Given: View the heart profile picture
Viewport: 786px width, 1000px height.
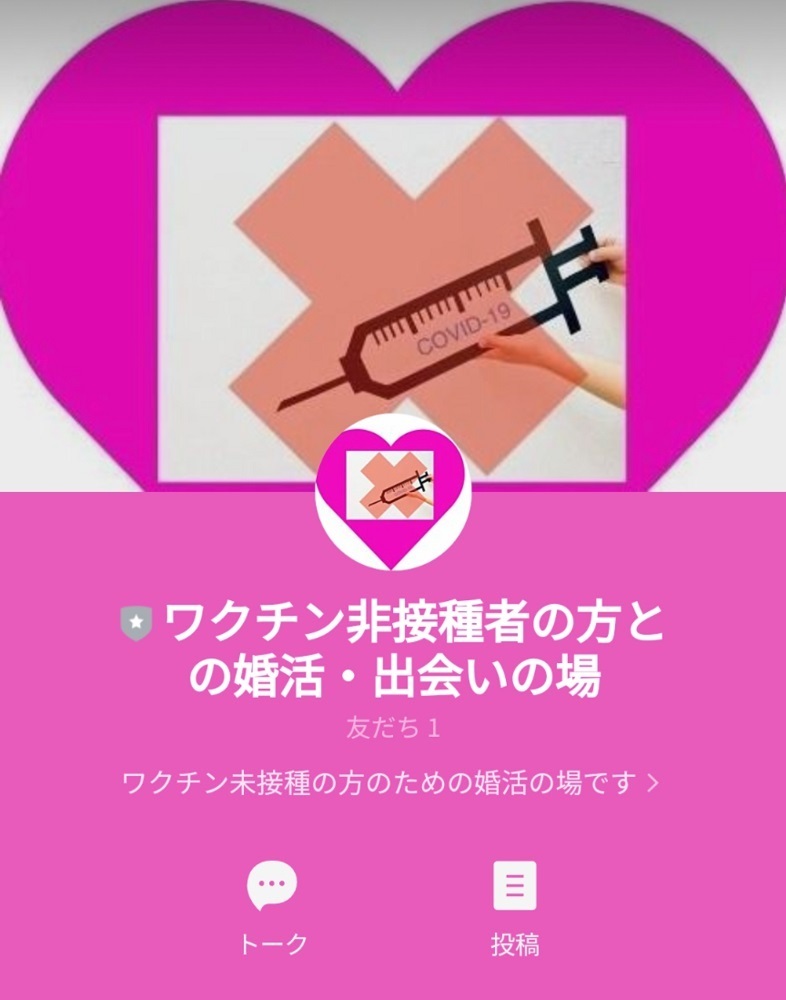Looking at the screenshot, I should [393, 492].
